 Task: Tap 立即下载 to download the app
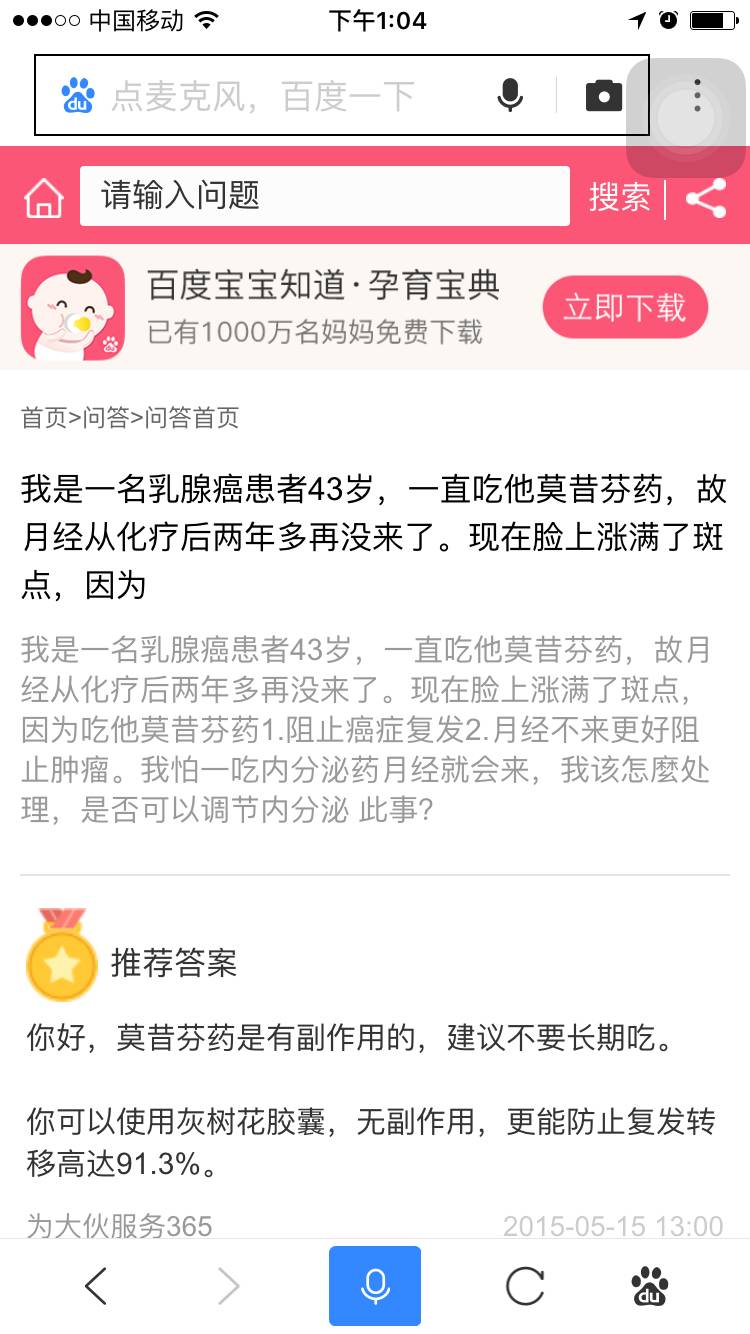(x=625, y=307)
